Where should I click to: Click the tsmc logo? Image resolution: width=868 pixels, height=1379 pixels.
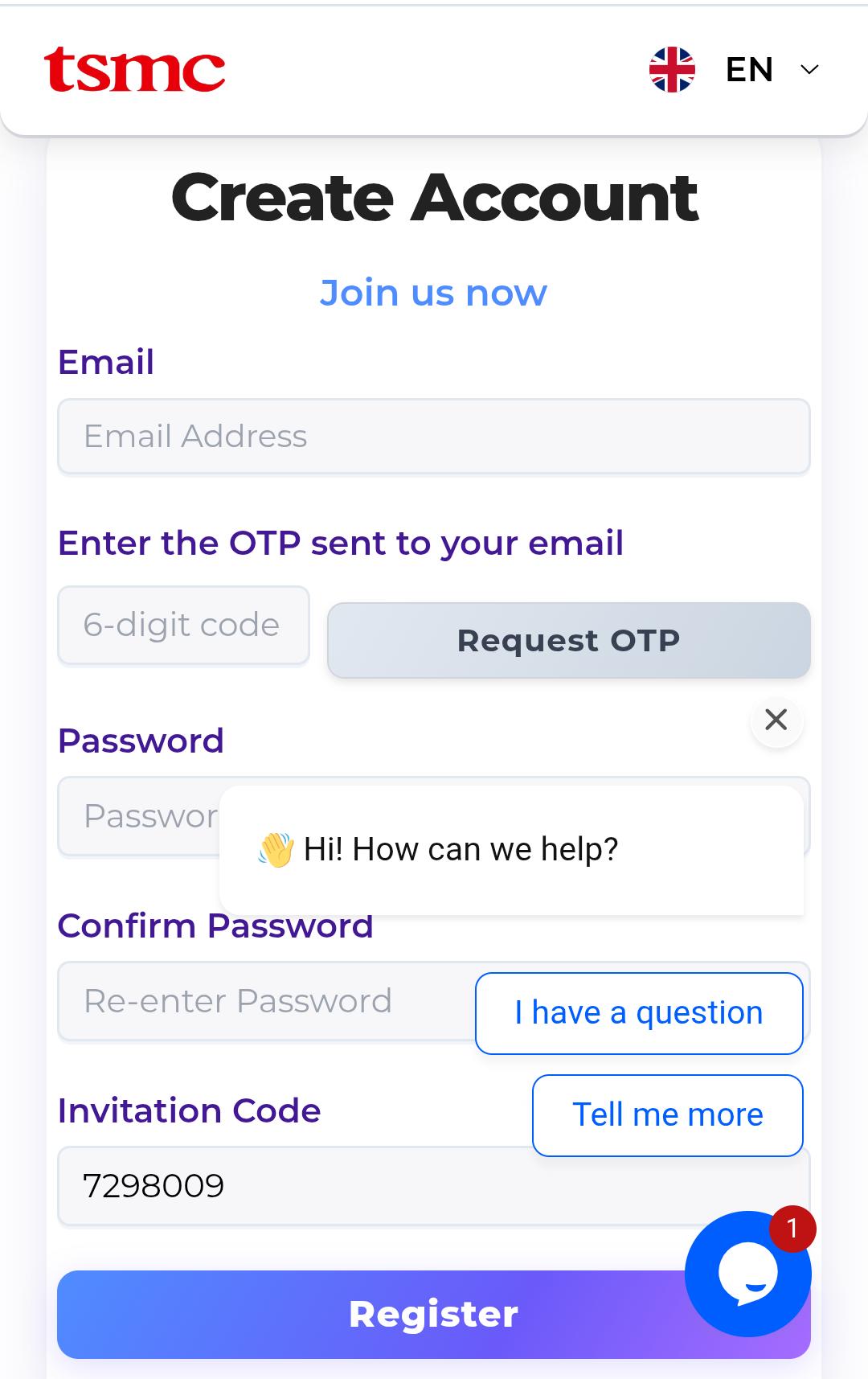pos(137,71)
